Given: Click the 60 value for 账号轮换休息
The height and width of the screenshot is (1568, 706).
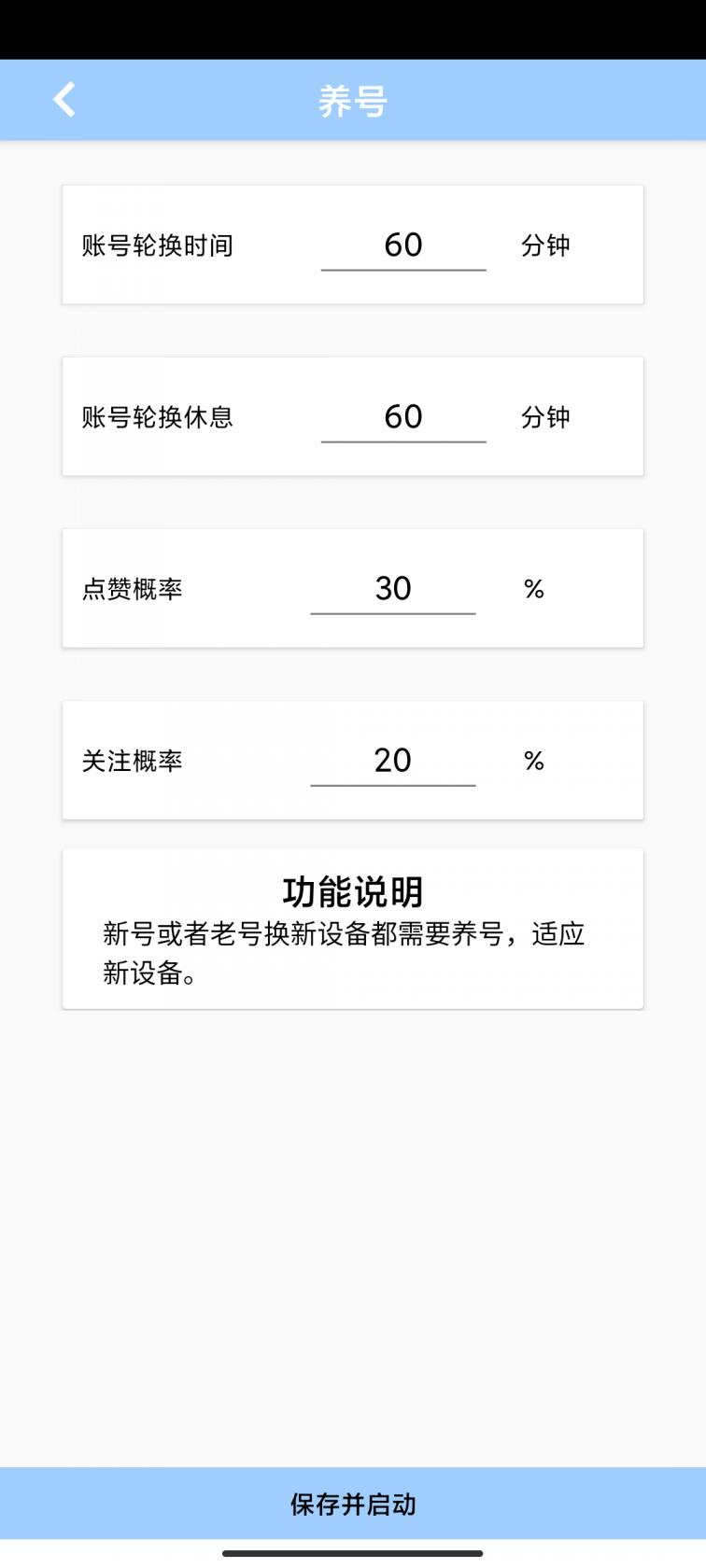Looking at the screenshot, I should click(x=403, y=416).
